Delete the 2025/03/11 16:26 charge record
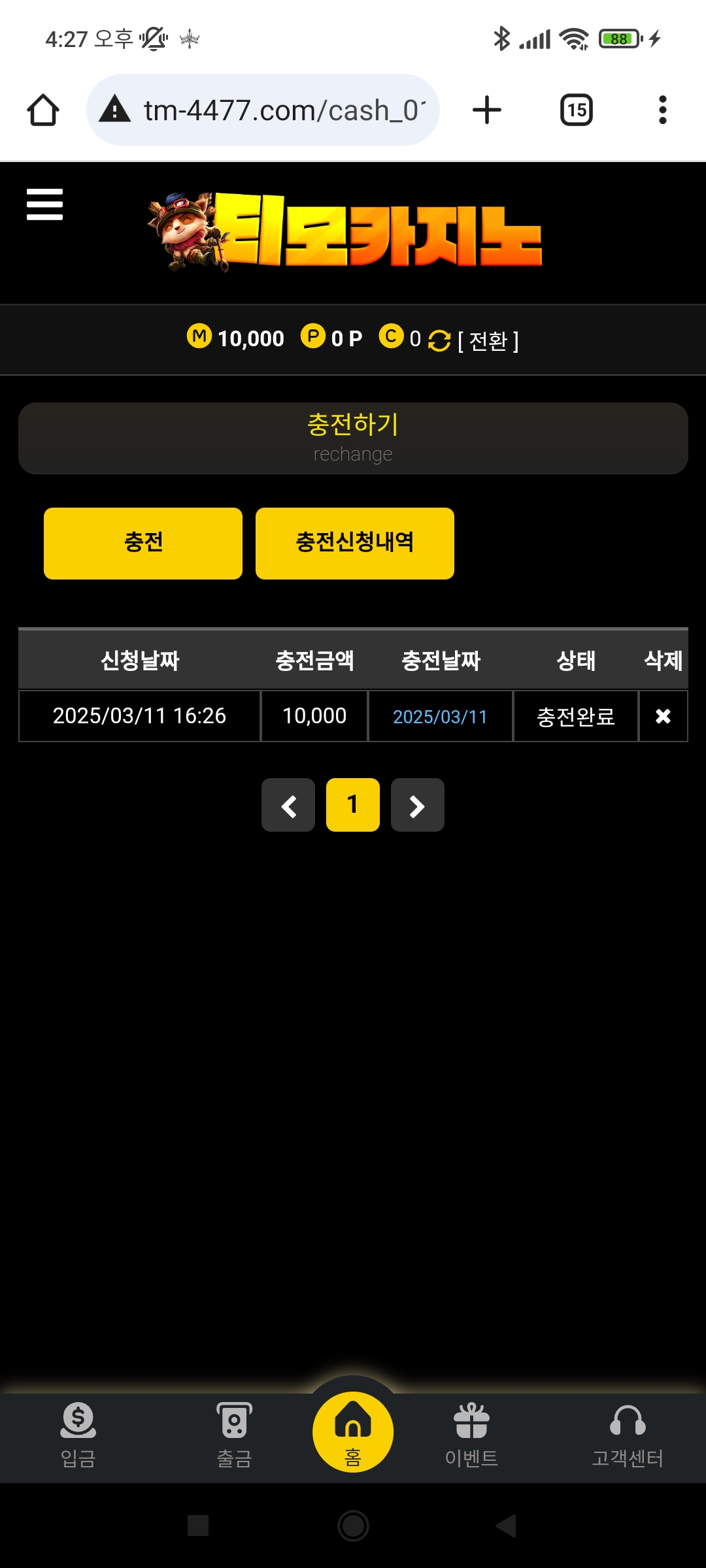The height and width of the screenshot is (1568, 706). [x=663, y=716]
